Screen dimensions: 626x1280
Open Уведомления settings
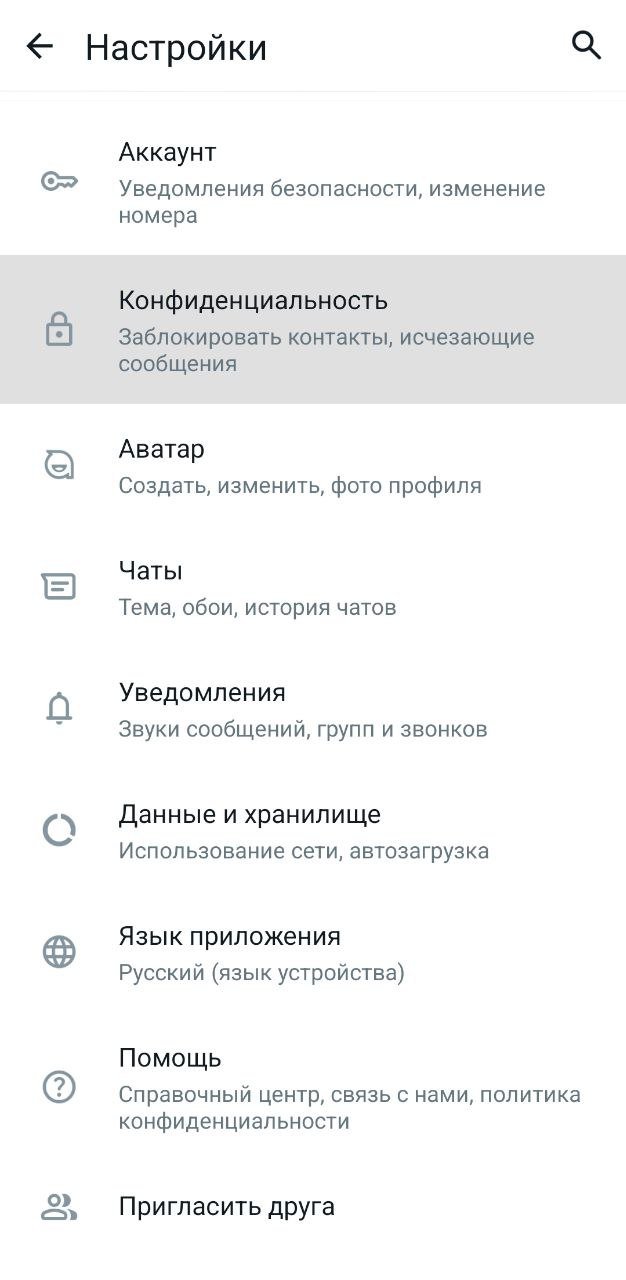(x=313, y=710)
